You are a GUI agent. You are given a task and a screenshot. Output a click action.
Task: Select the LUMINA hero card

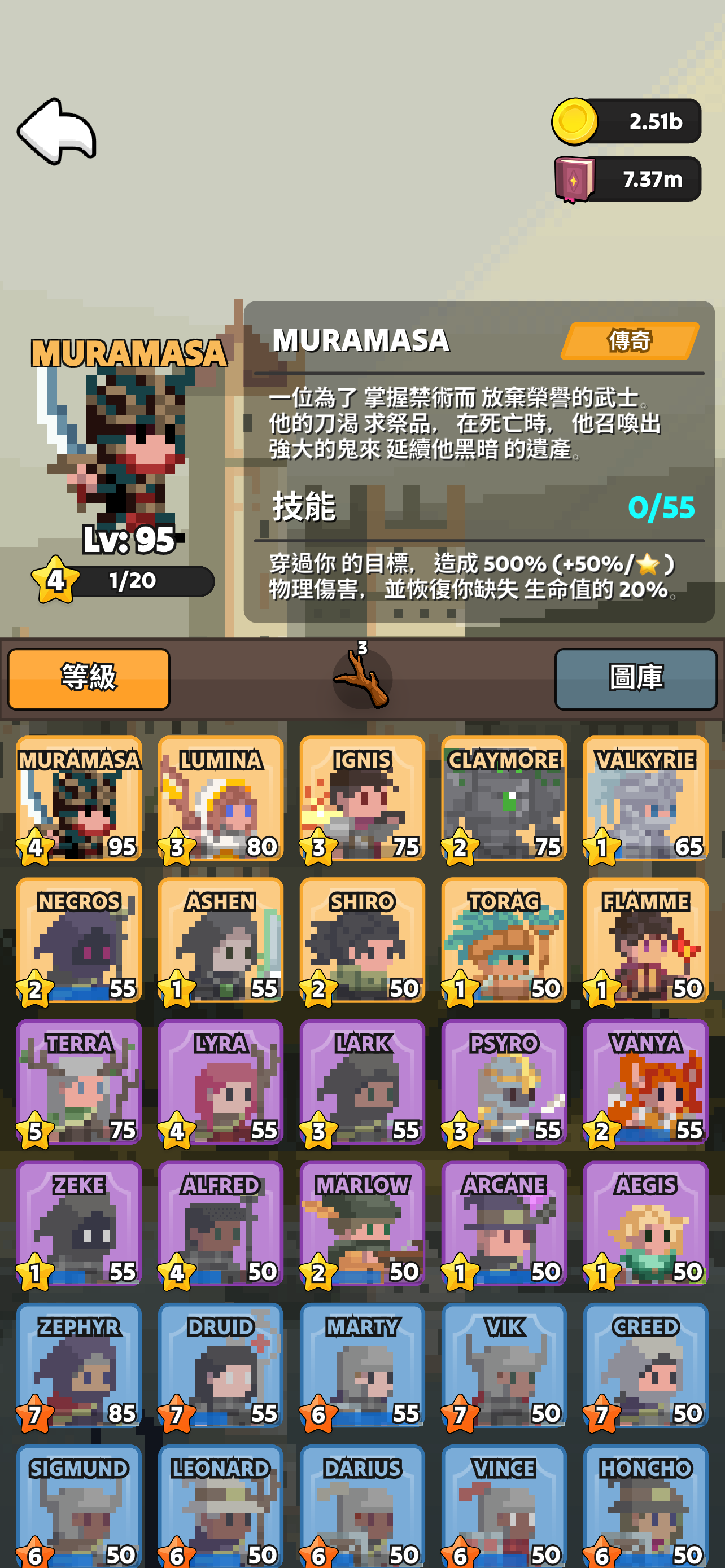pos(220,798)
